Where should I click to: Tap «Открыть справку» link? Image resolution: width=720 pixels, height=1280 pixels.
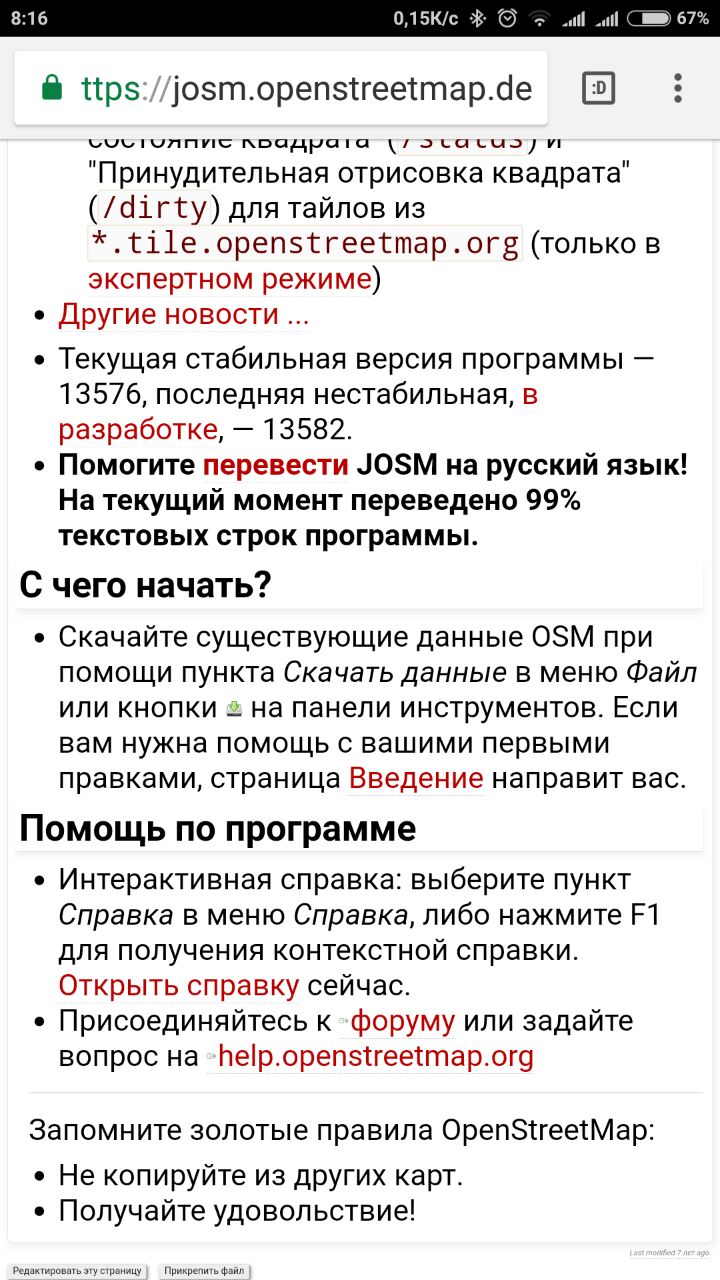point(178,985)
